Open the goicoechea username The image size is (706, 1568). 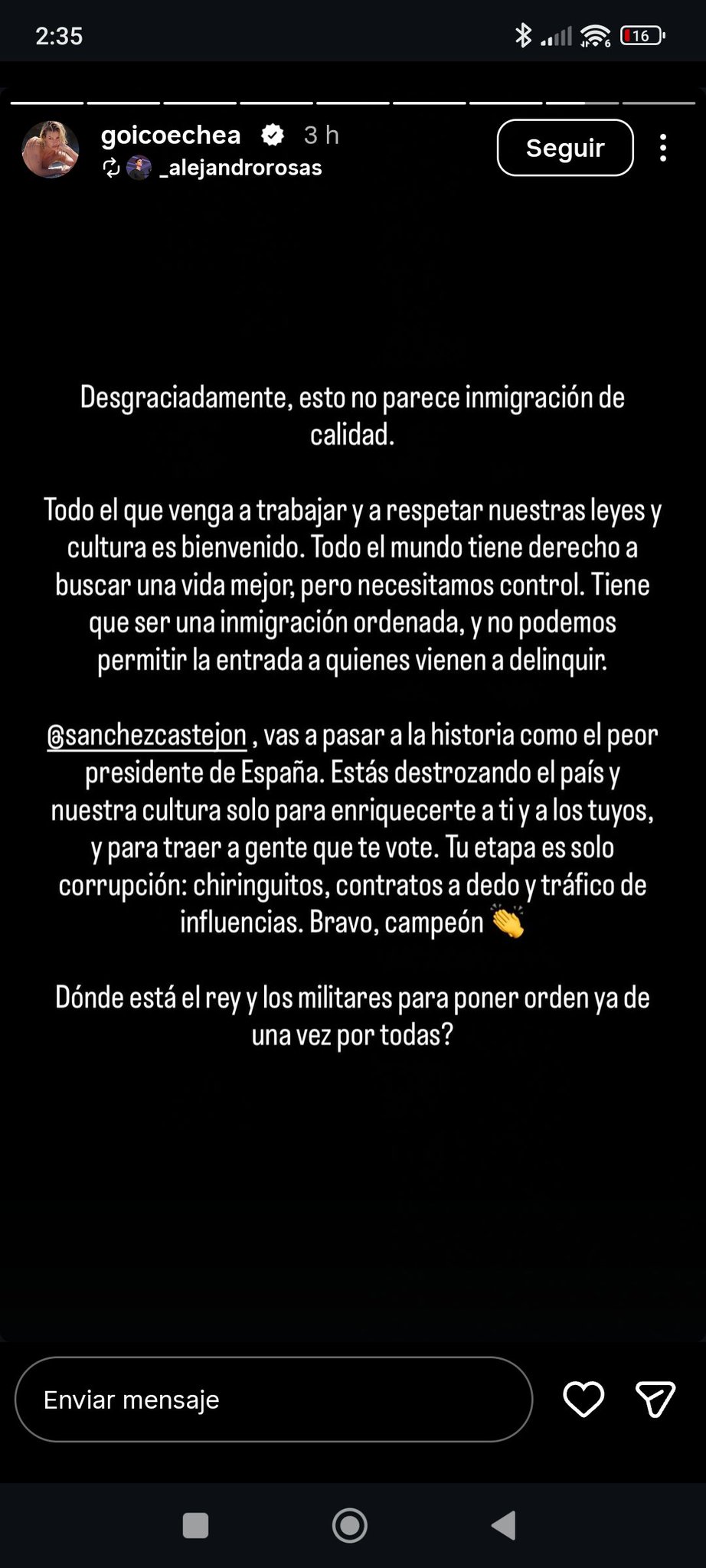point(171,135)
